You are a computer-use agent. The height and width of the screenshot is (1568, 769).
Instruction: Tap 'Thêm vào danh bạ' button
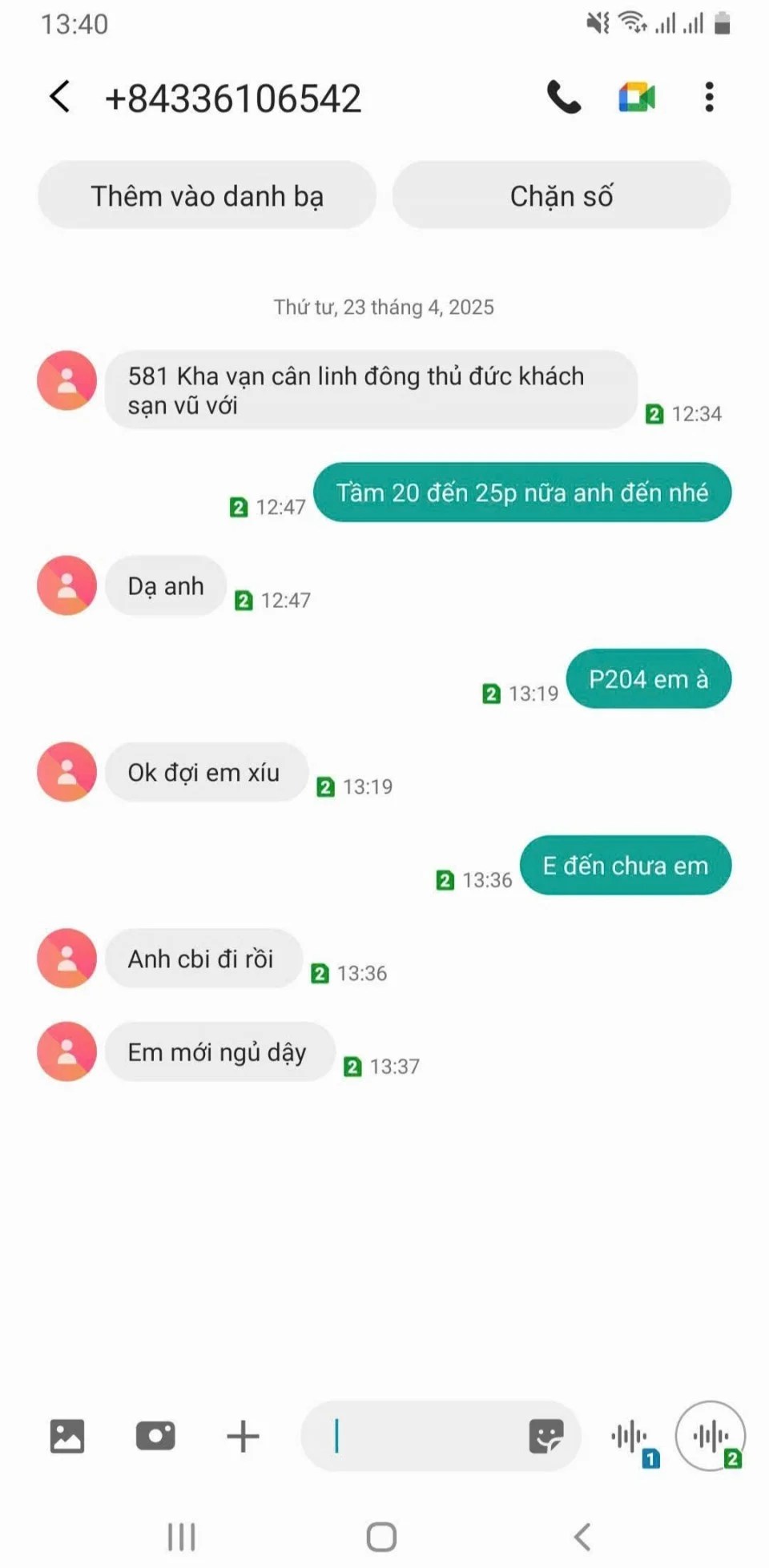pyautogui.click(x=207, y=195)
